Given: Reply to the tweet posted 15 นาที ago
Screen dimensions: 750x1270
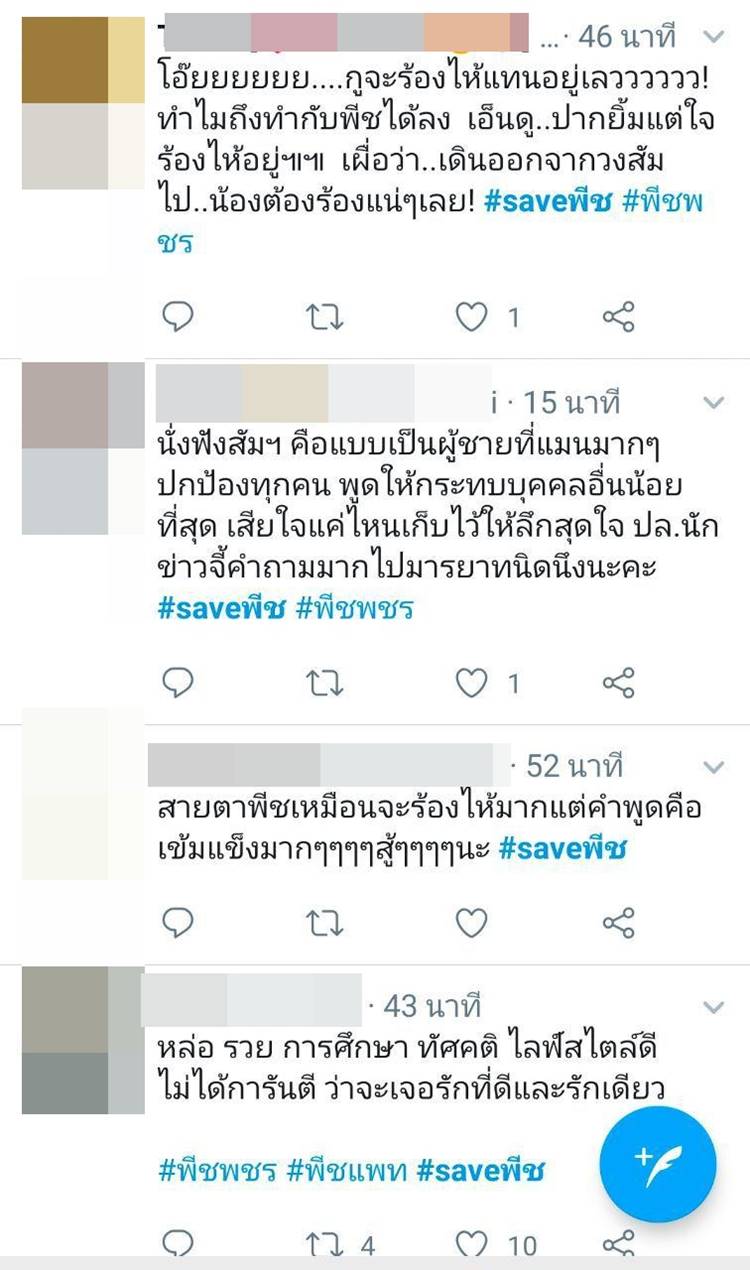Looking at the screenshot, I should tap(177, 684).
